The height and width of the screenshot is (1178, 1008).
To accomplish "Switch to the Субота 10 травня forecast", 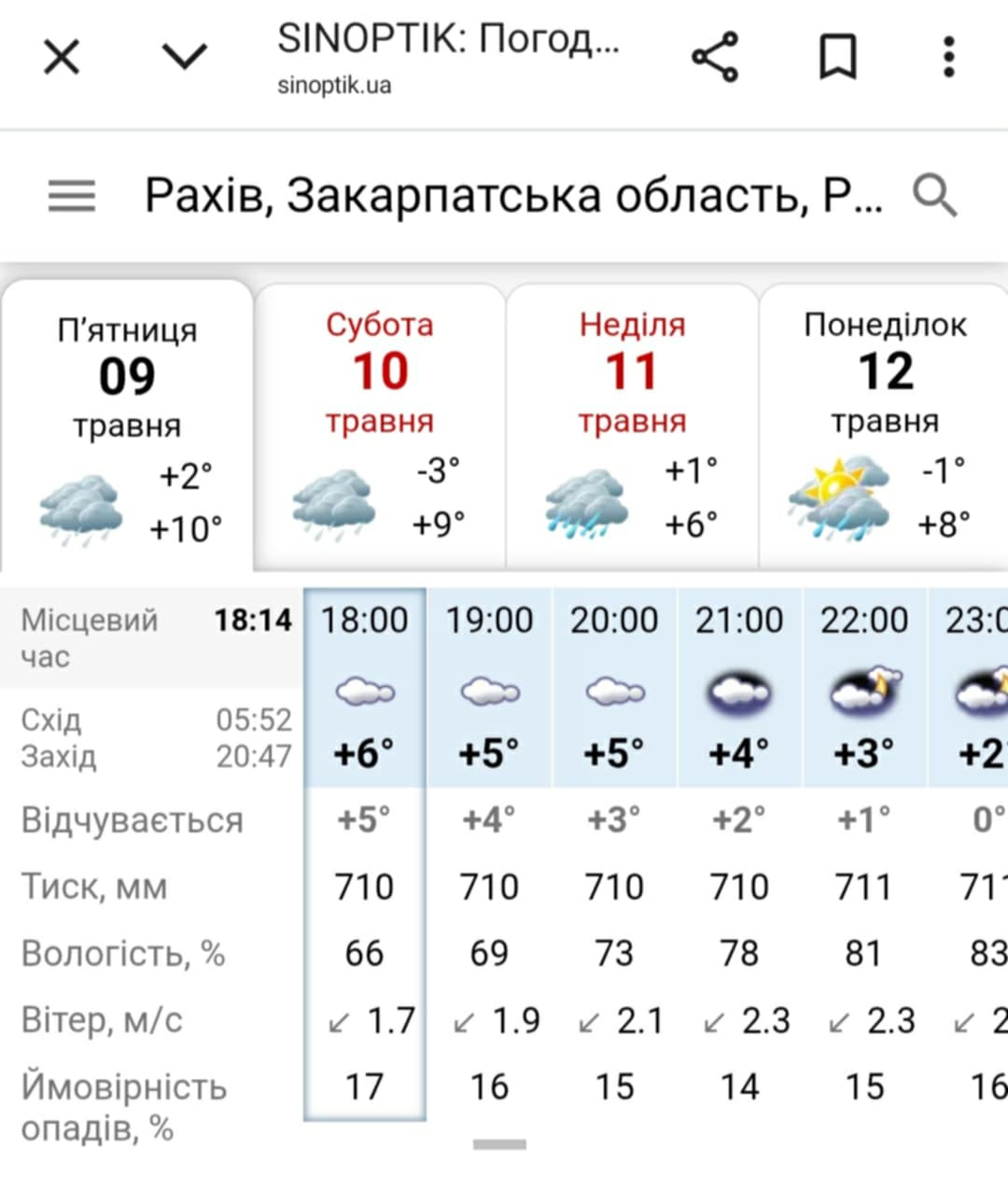I will [380, 425].
